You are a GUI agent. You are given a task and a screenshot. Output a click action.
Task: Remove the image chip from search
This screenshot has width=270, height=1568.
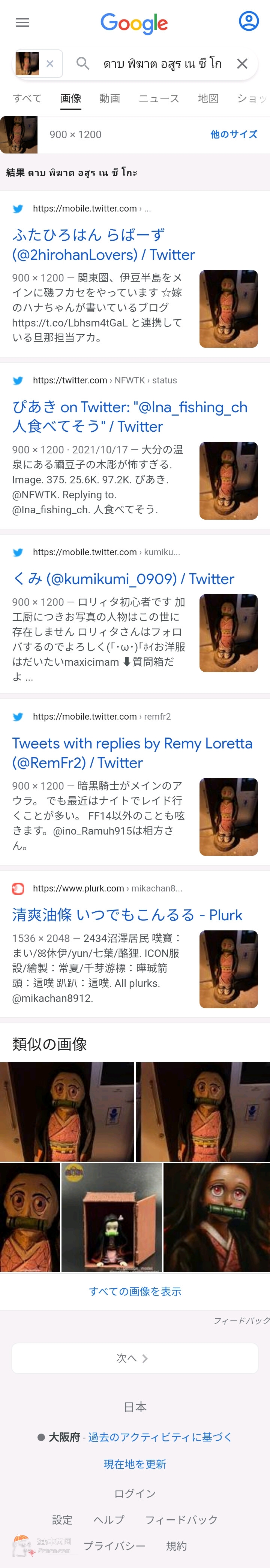pyautogui.click(x=50, y=63)
